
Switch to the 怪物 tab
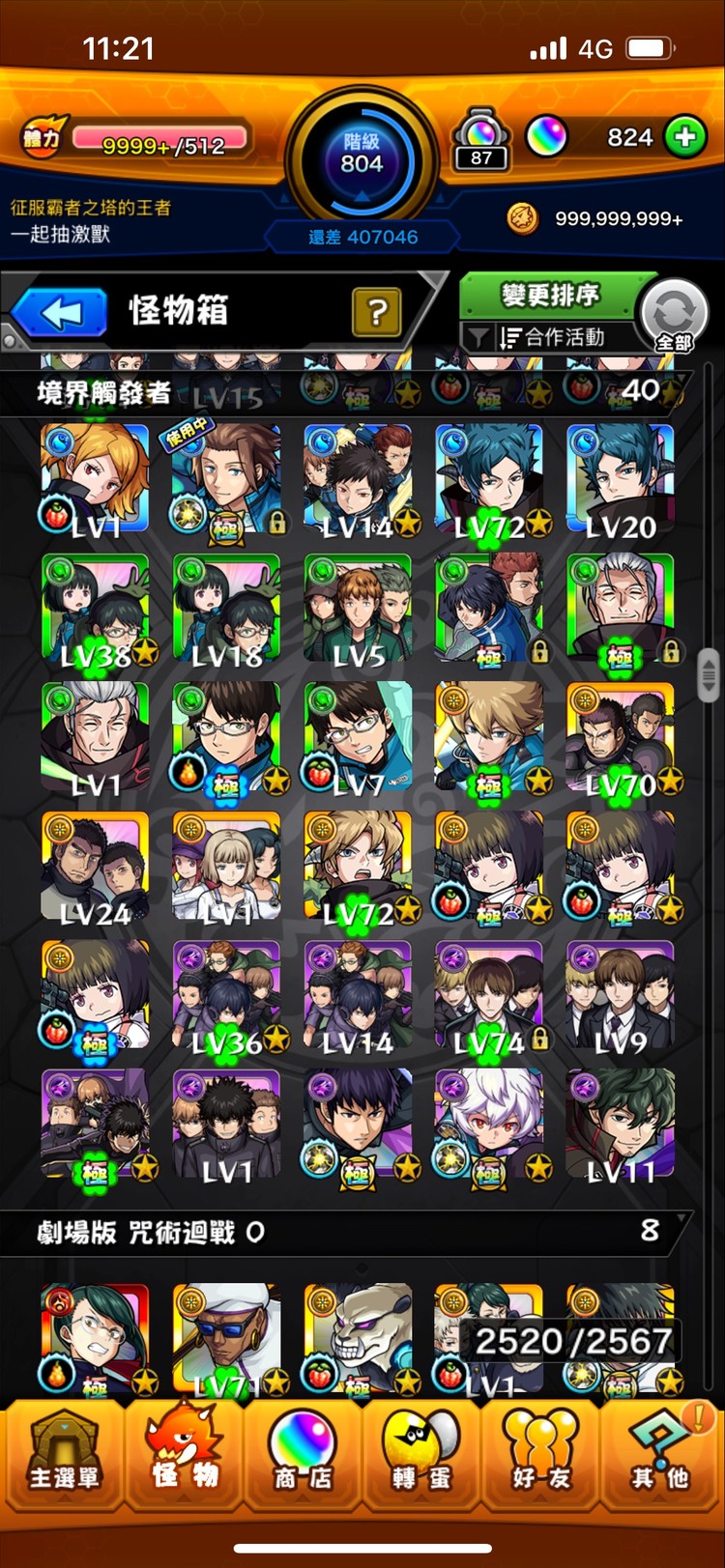pos(184,1450)
